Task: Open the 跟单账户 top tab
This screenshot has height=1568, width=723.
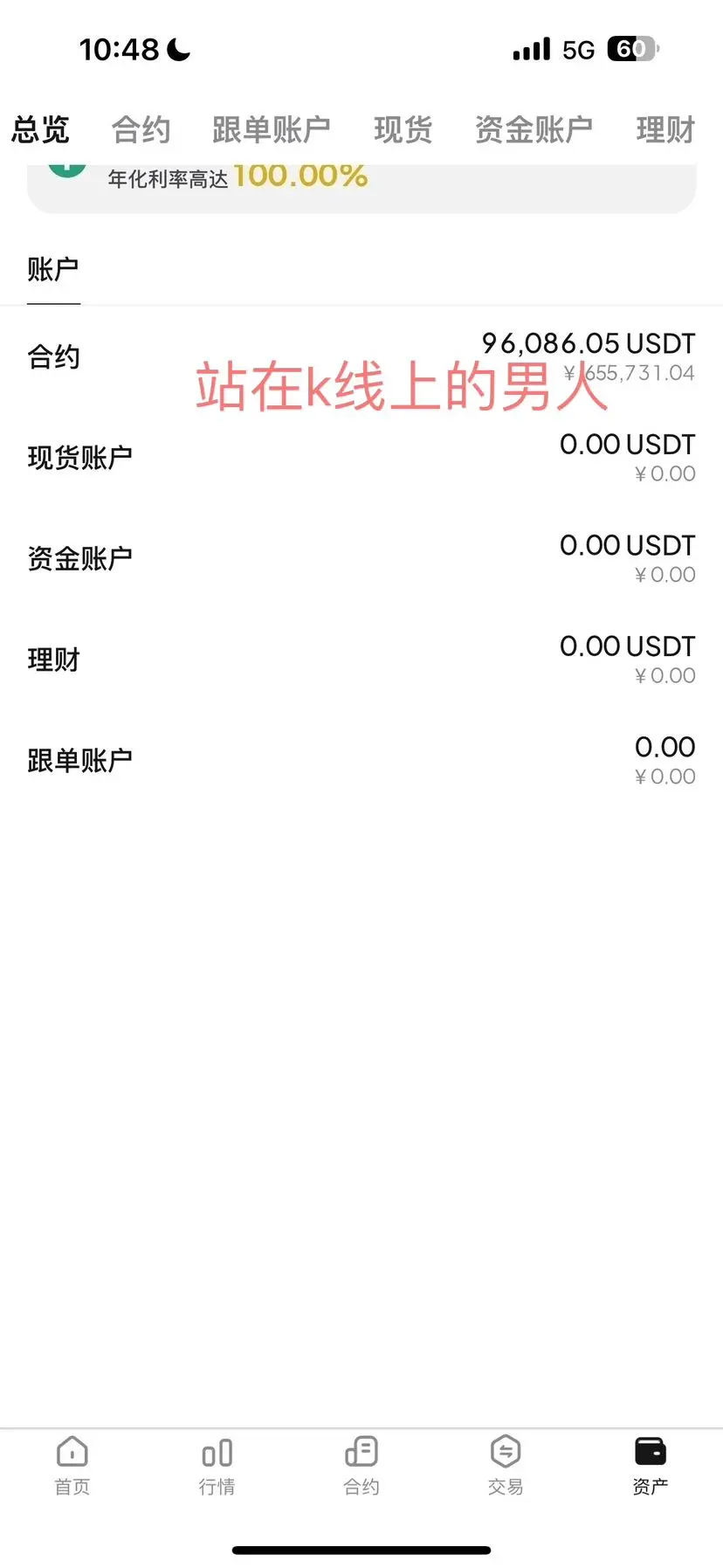Action: (x=271, y=130)
